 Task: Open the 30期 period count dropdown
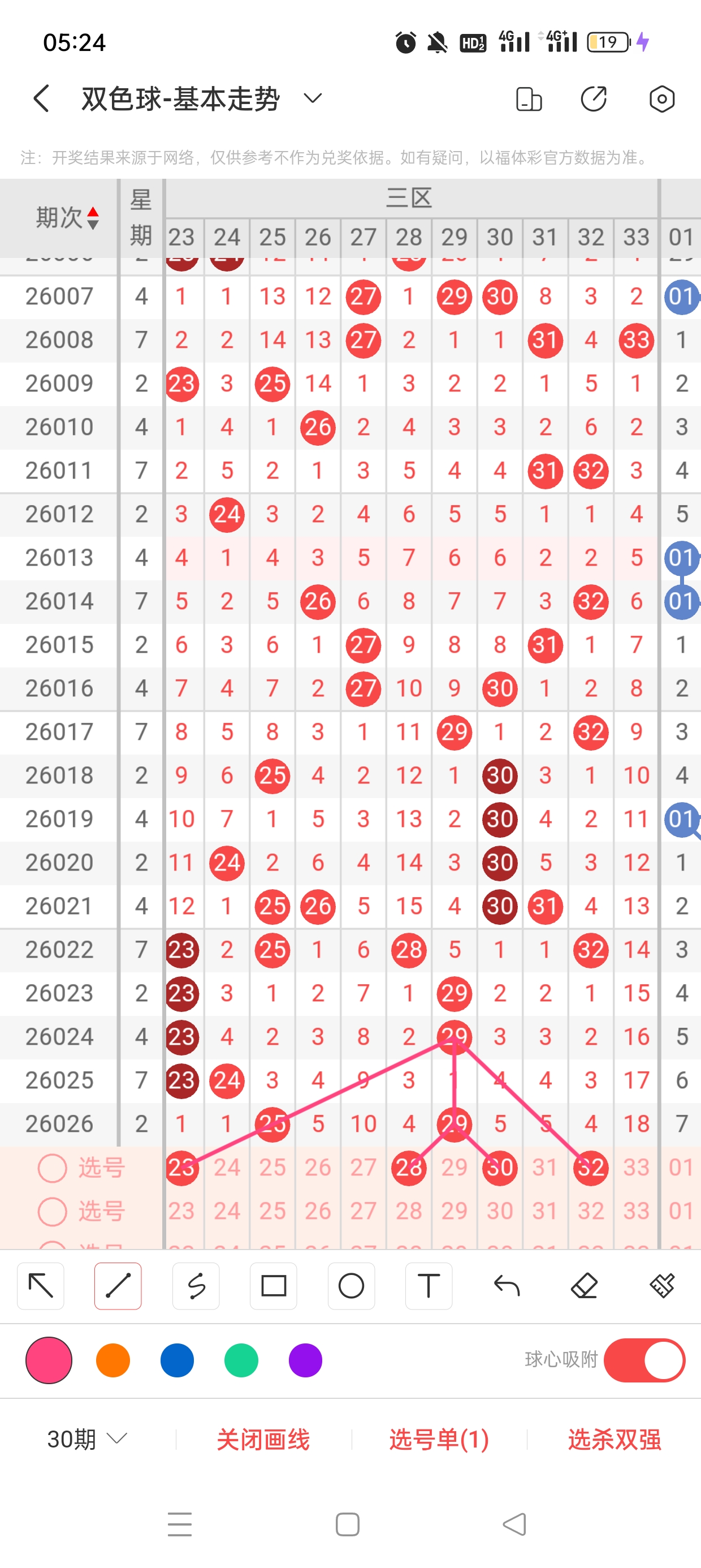point(87,1439)
